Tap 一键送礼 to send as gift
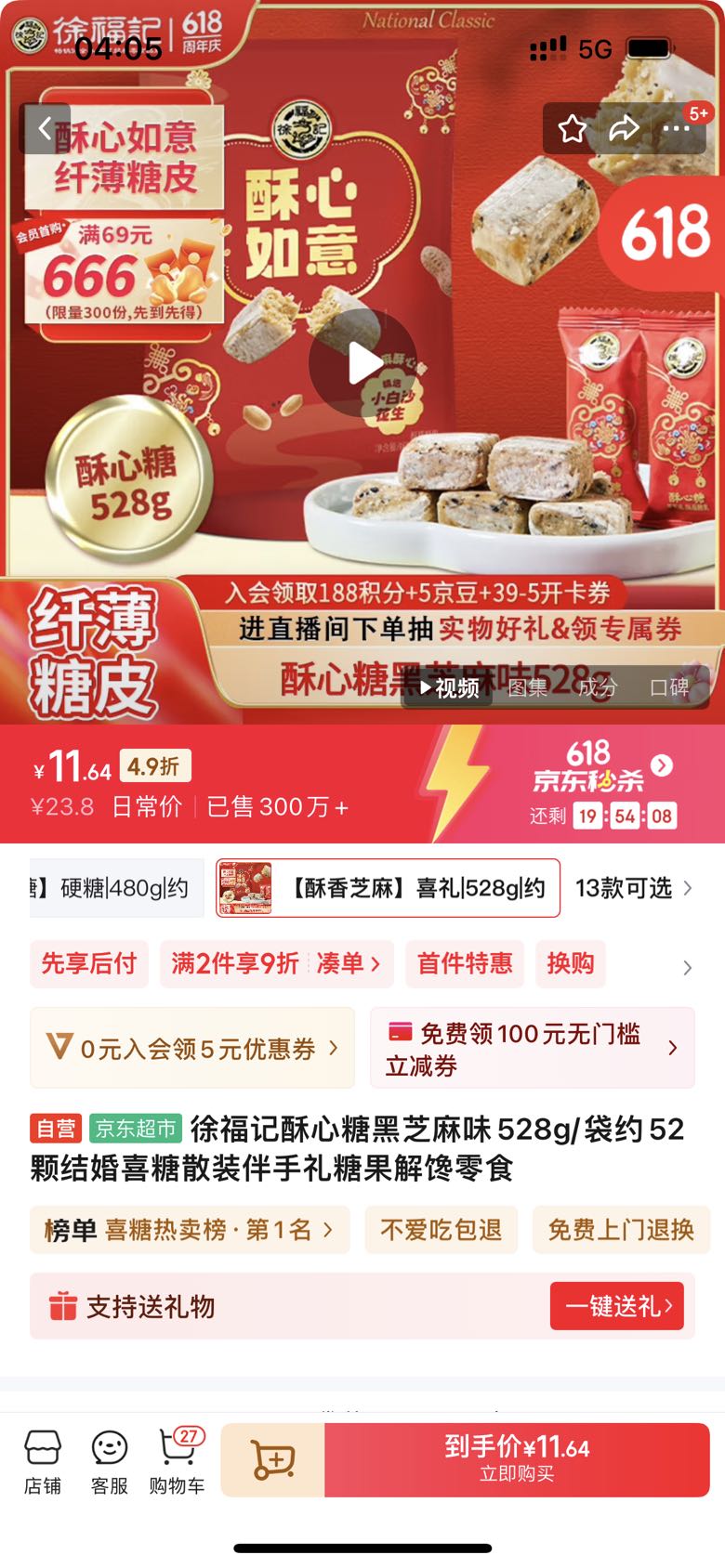Screen dimensions: 725x1568 617,1306
